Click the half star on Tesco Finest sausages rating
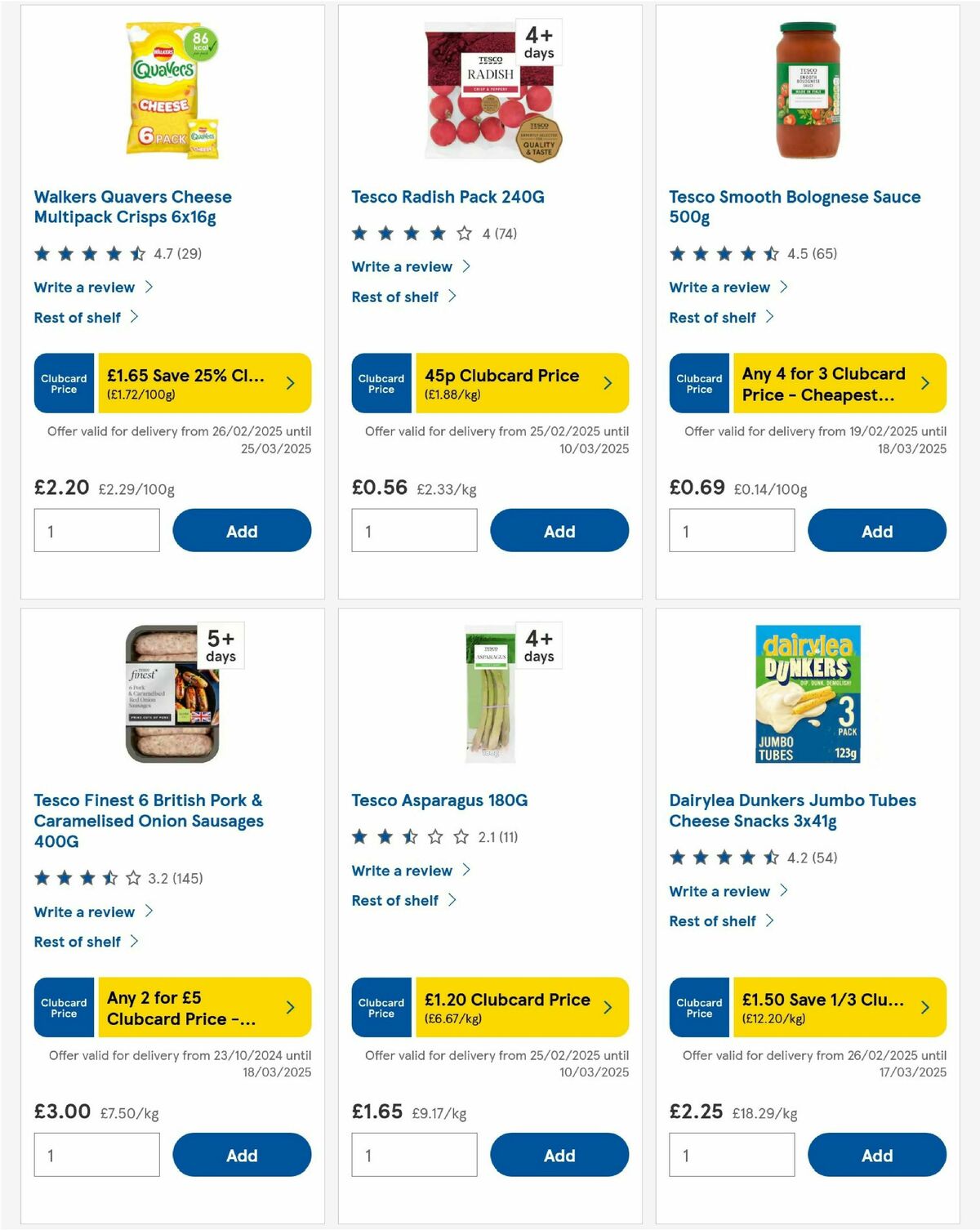This screenshot has width=980, height=1230. 107,879
